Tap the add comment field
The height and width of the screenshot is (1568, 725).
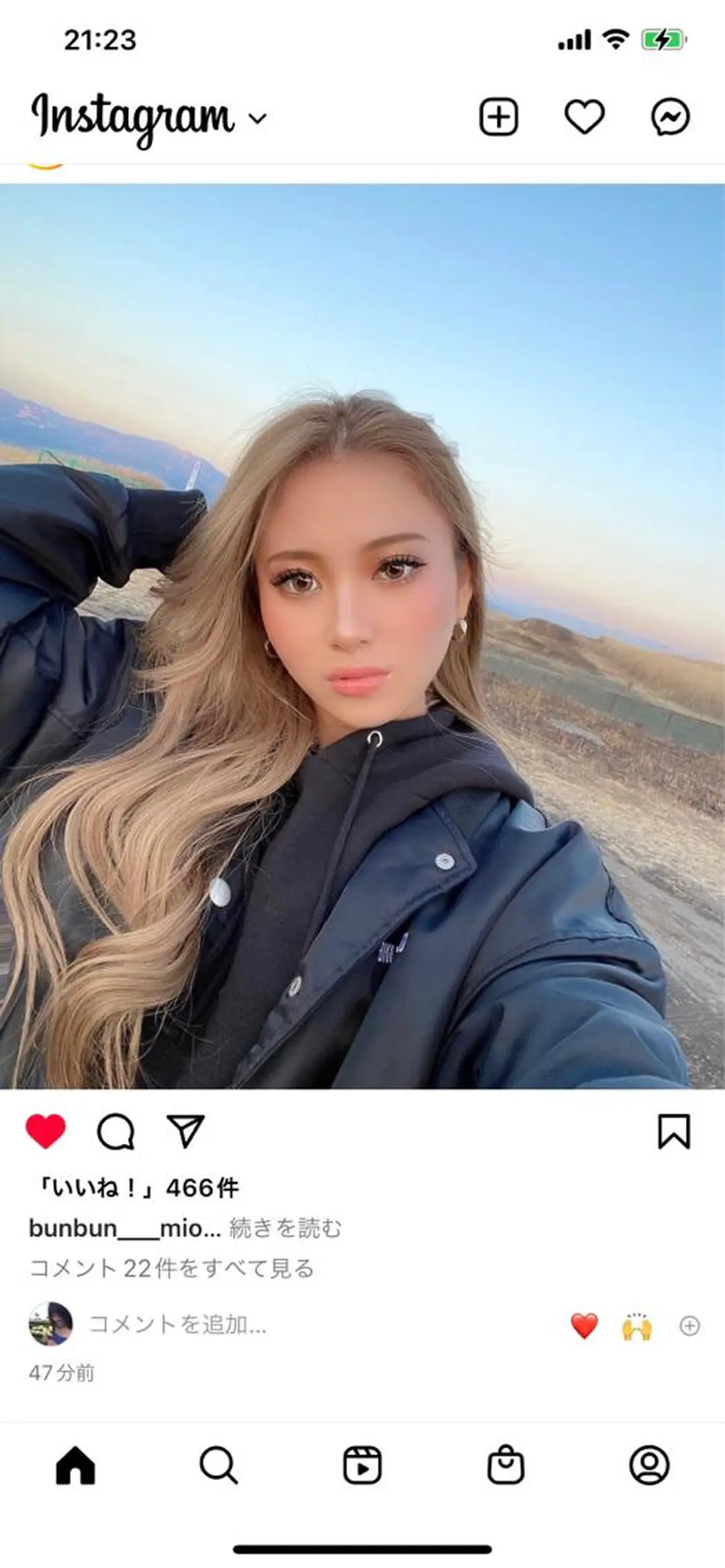pos(178,1324)
